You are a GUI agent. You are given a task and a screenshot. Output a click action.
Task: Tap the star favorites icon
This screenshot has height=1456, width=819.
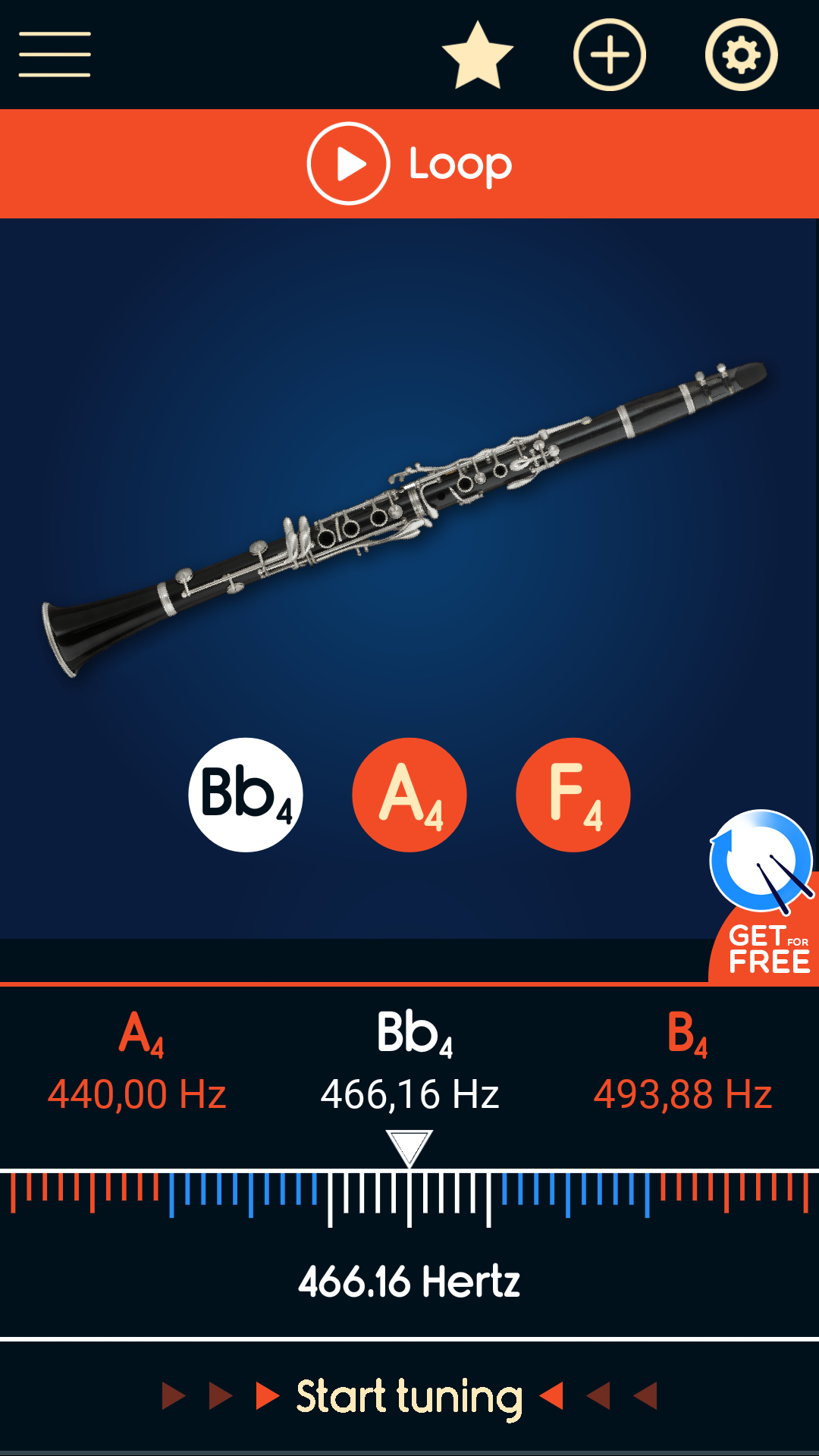478,55
